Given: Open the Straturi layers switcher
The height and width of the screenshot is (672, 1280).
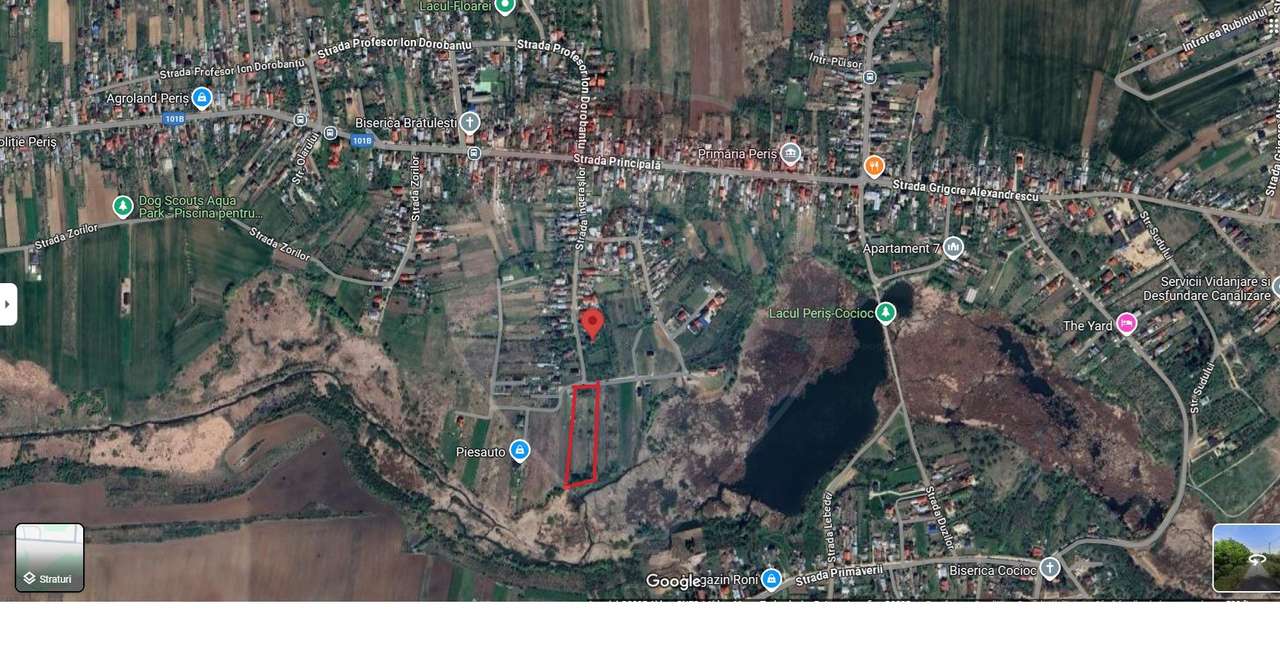Looking at the screenshot, I should coord(49,558).
